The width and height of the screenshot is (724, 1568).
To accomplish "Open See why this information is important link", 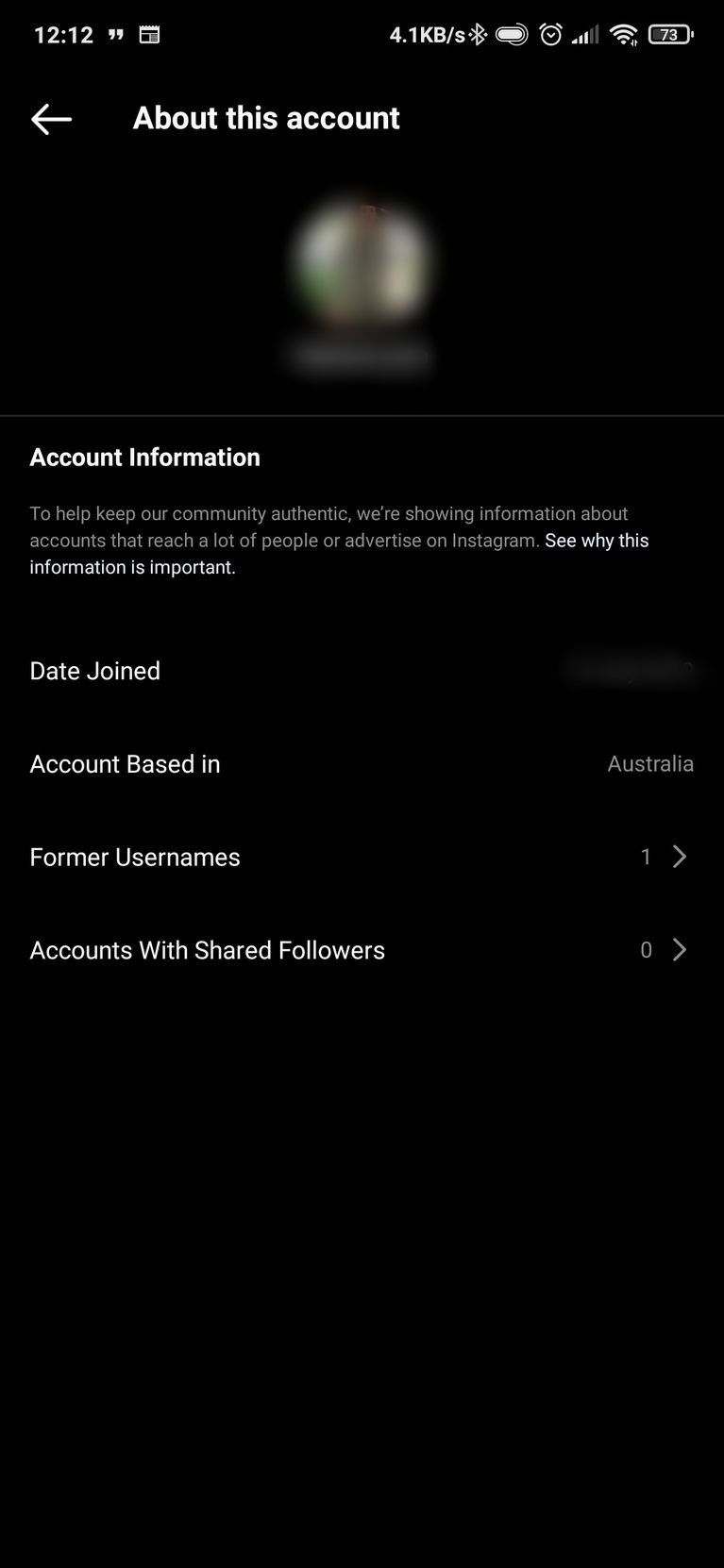I will point(340,554).
